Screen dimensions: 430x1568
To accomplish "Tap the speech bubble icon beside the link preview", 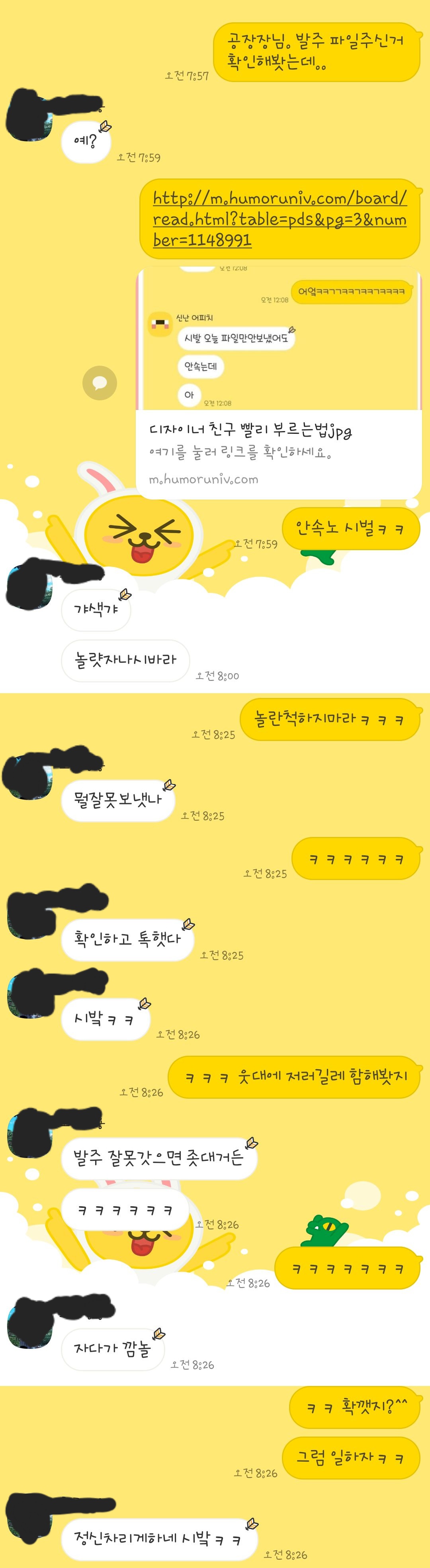I will coord(100,383).
